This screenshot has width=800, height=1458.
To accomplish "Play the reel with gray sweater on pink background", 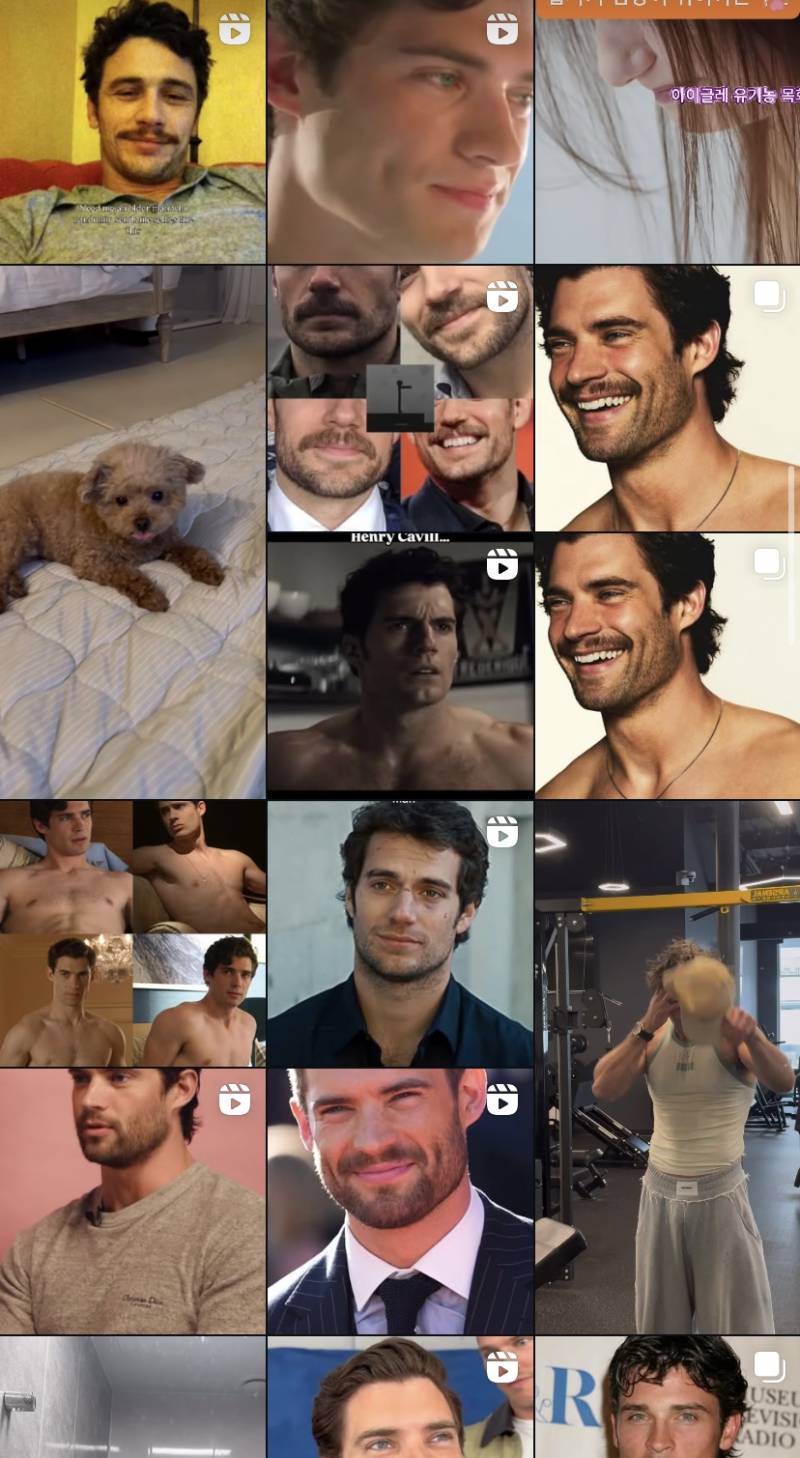I will pyautogui.click(x=132, y=1201).
